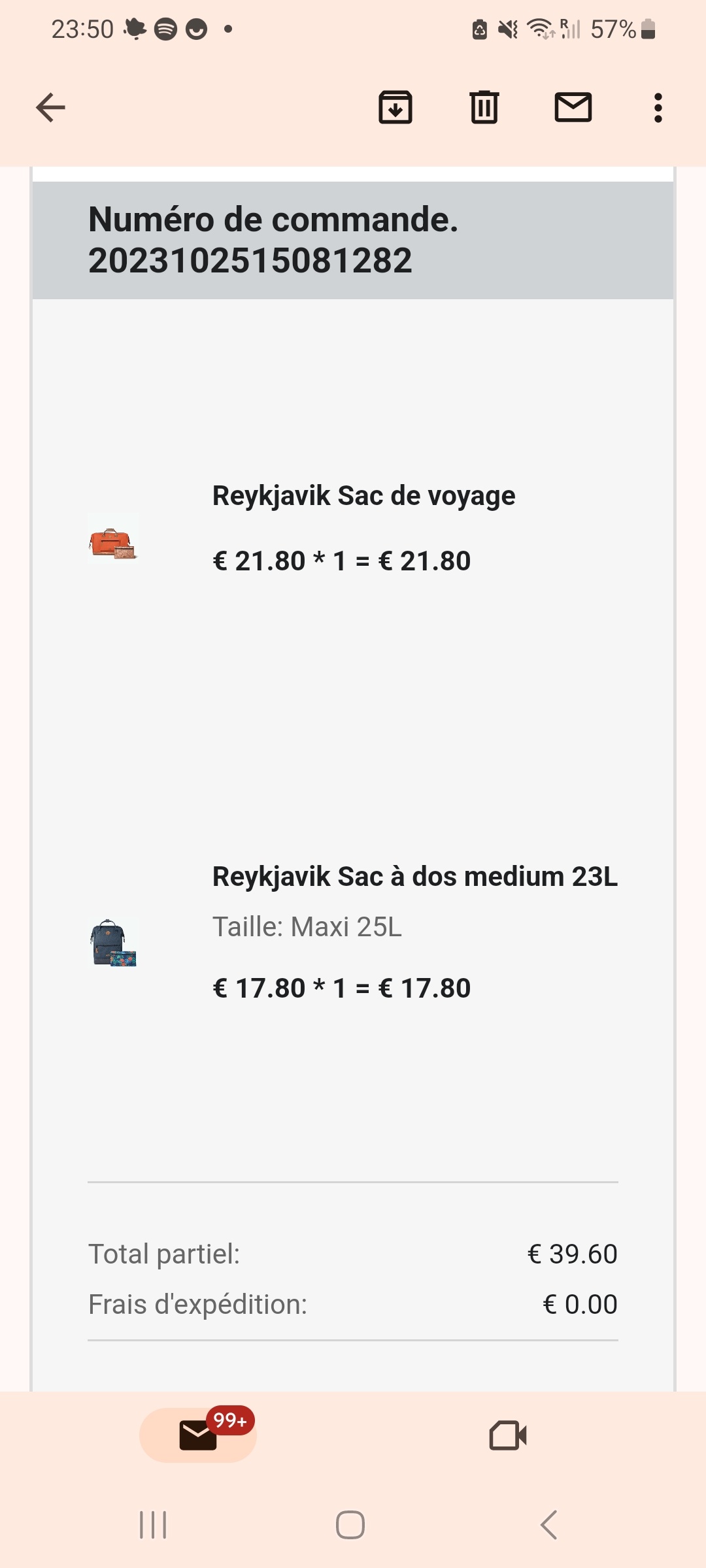
Task: Go back to the inbox with the arrow
Action: [x=50, y=108]
